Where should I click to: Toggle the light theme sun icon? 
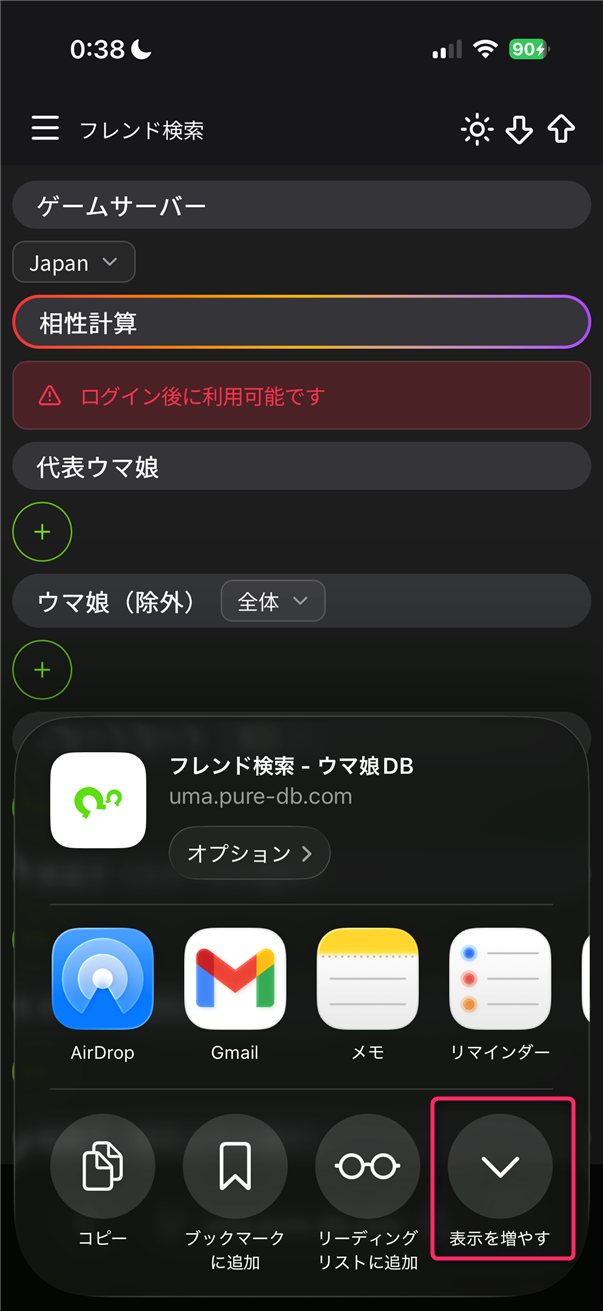pyautogui.click(x=477, y=130)
